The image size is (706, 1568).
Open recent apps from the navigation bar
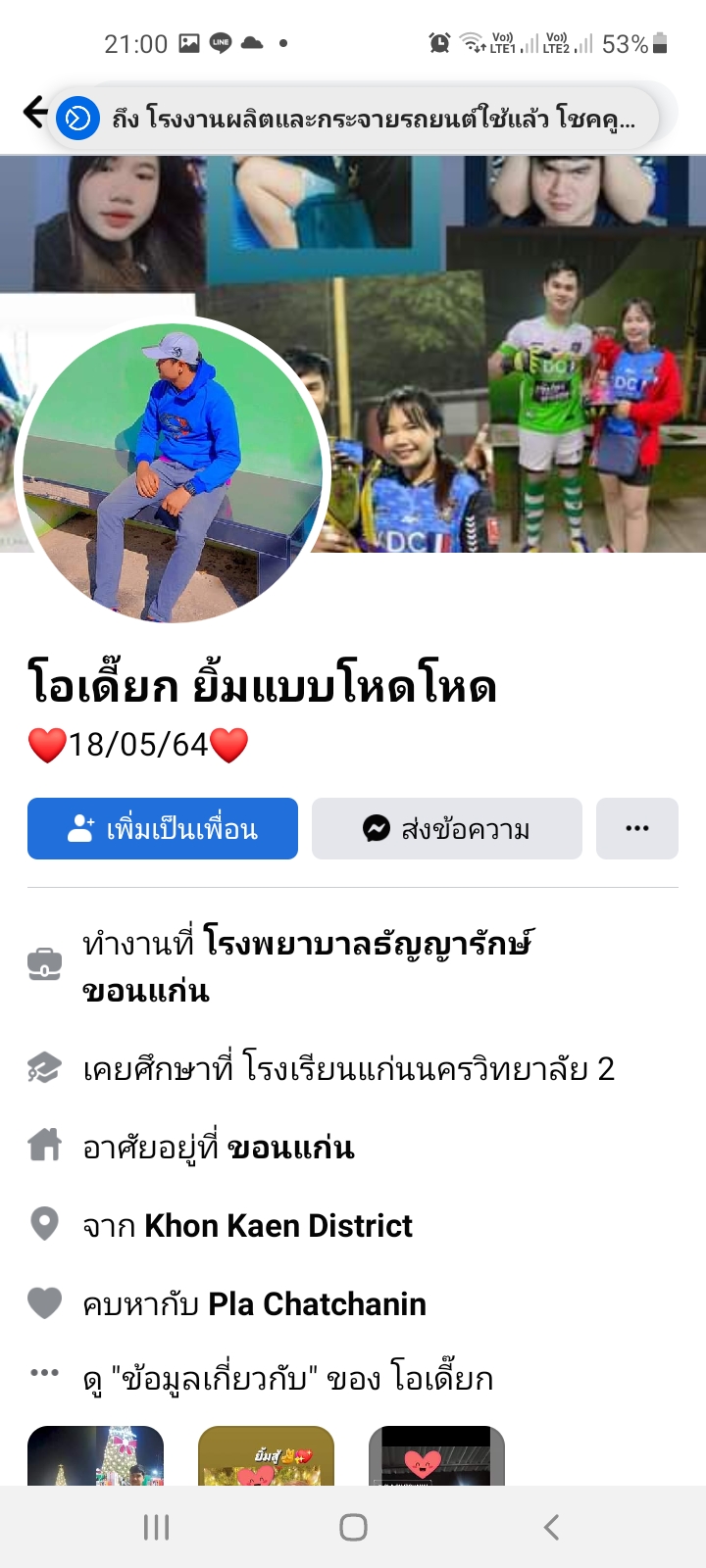[x=157, y=1527]
